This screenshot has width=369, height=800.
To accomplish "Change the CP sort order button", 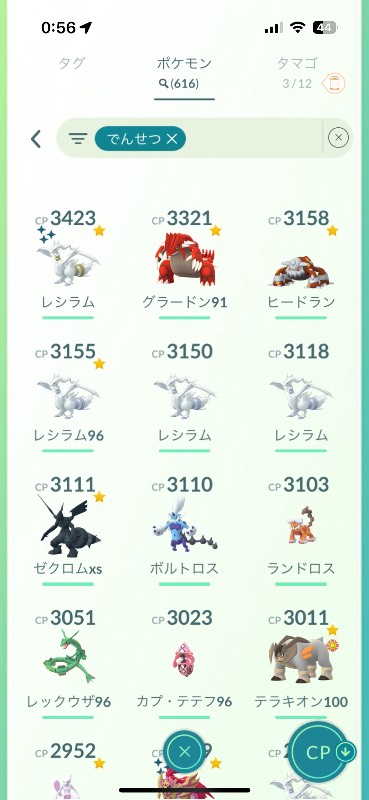I will pyautogui.click(x=321, y=752).
